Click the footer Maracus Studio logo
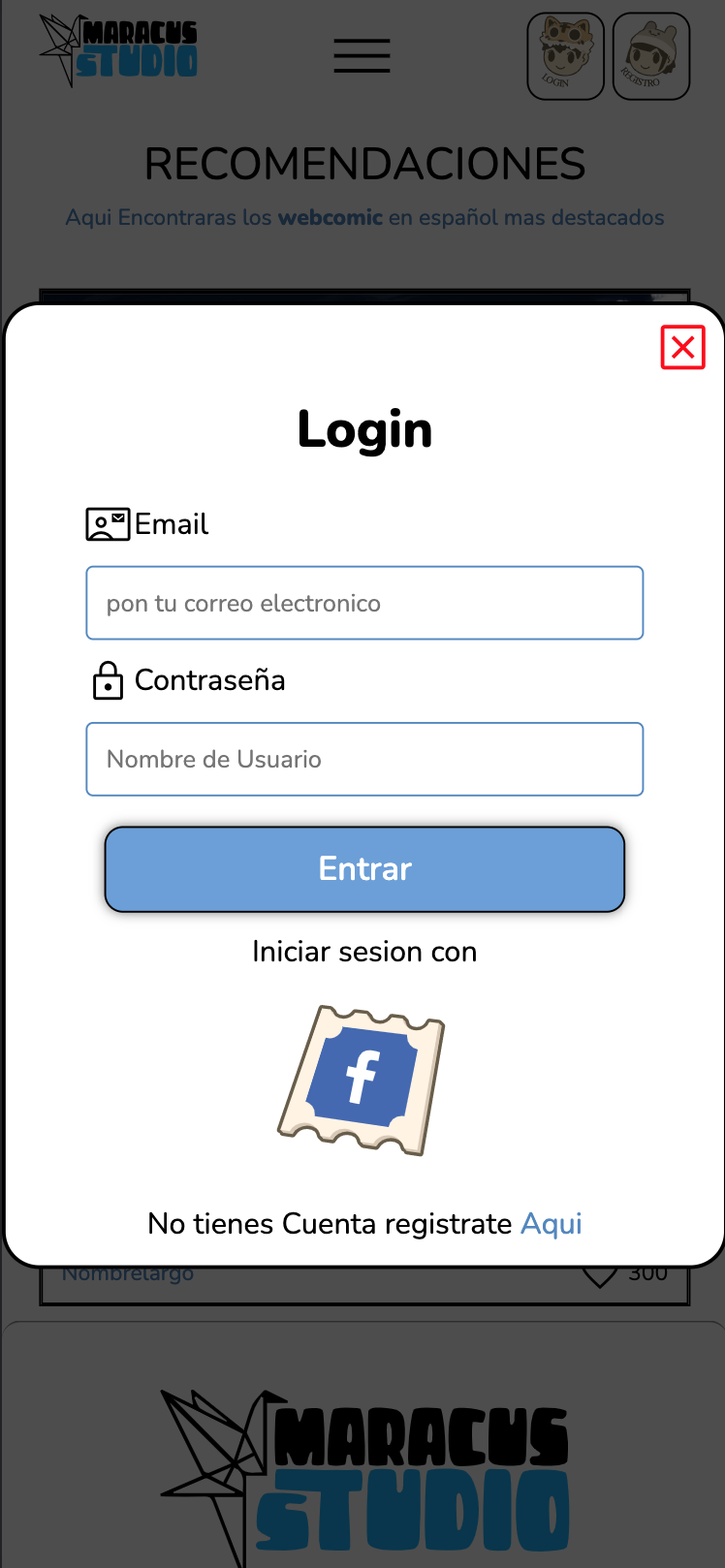The image size is (725, 1568). pyautogui.click(x=363, y=1454)
